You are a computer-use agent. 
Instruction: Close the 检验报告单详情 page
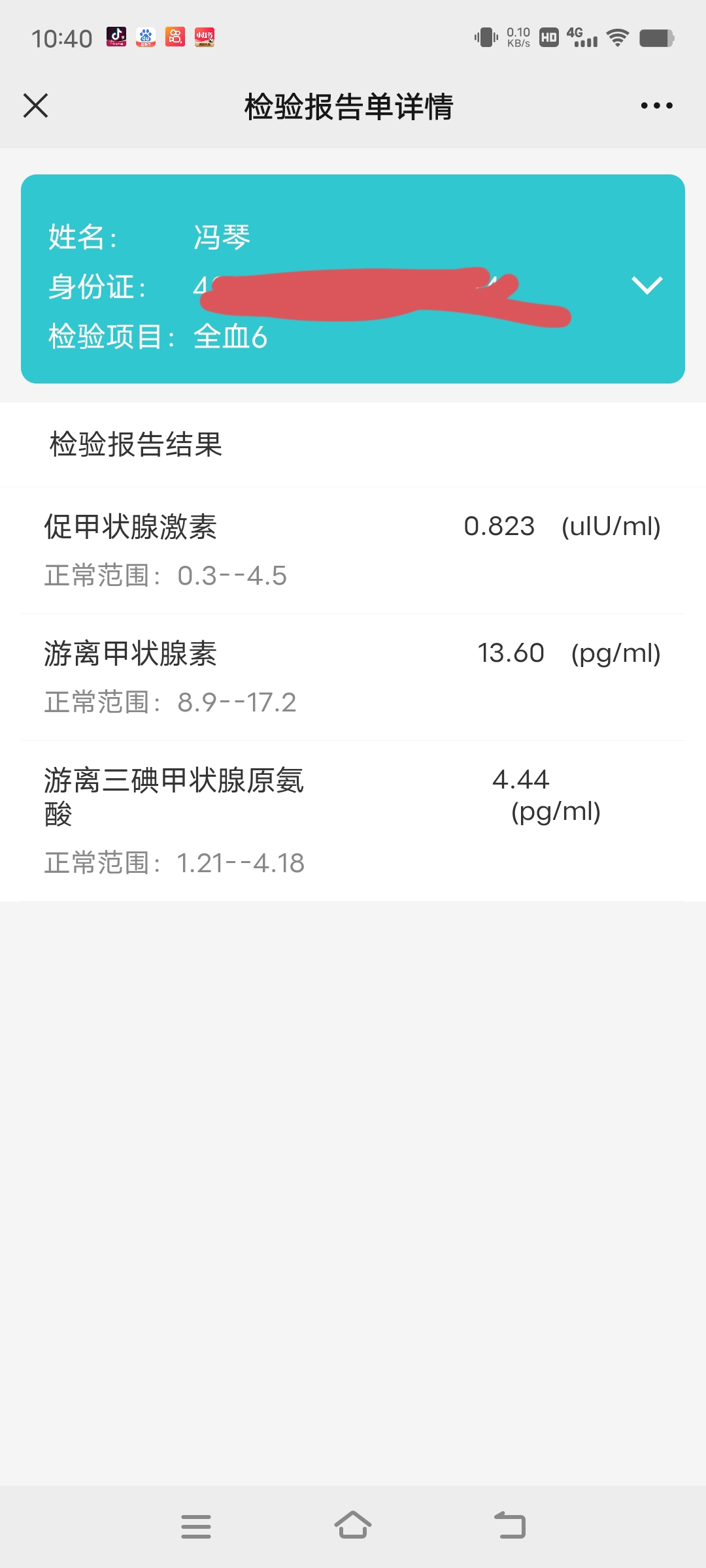(36, 105)
